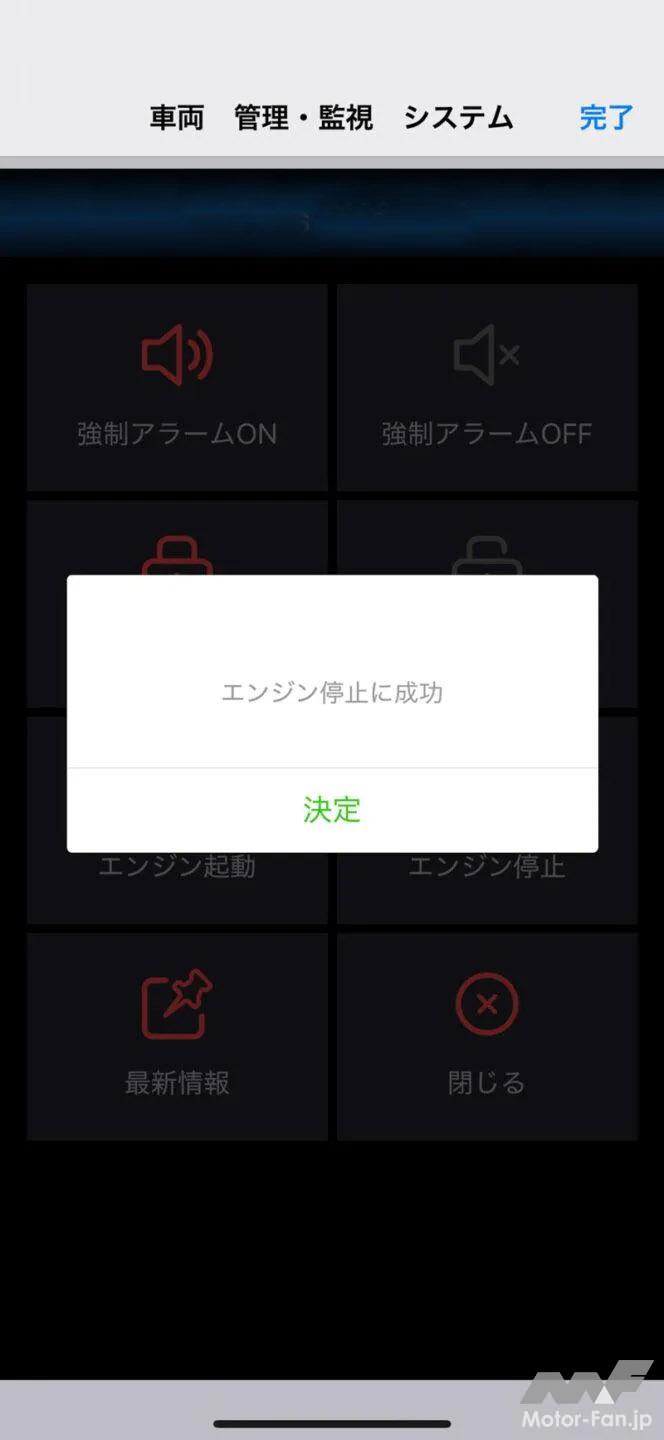
Task: Tap 完了 in the top bar
Action: click(x=606, y=117)
